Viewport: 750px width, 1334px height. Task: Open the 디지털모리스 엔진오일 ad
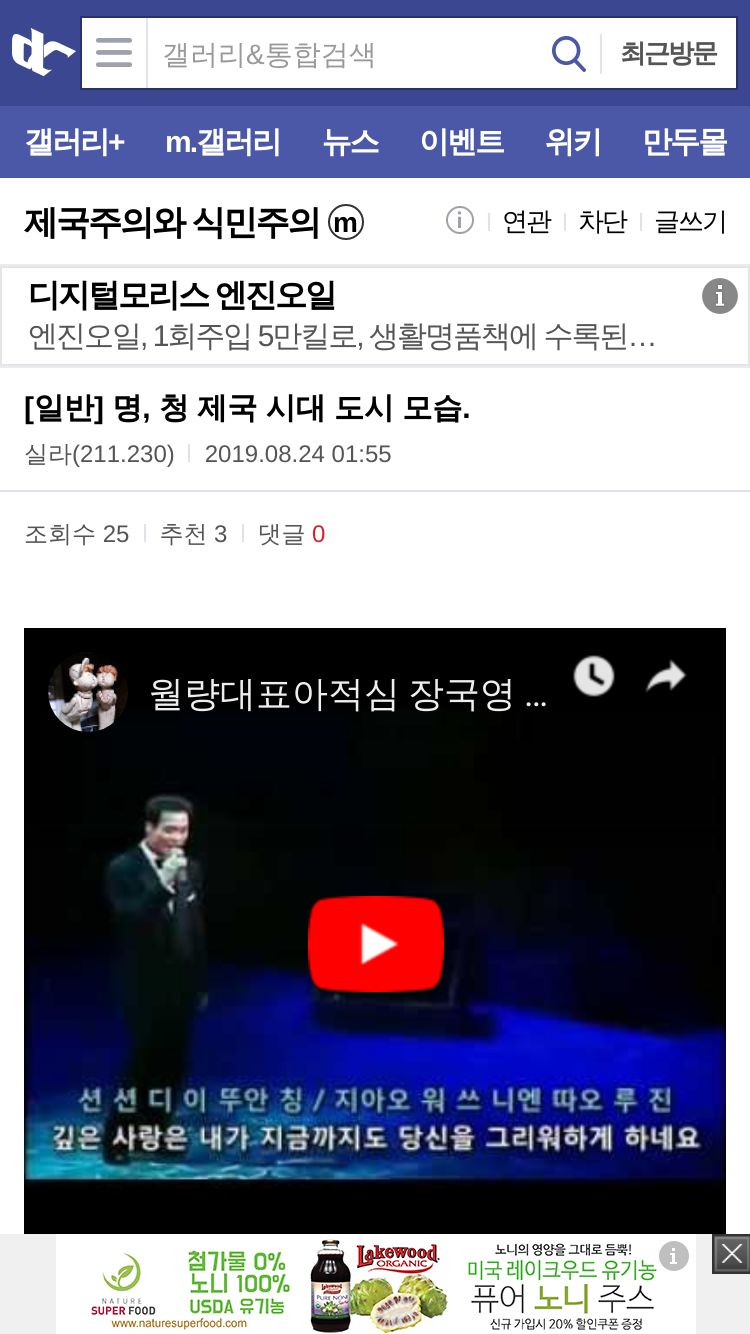(x=375, y=316)
